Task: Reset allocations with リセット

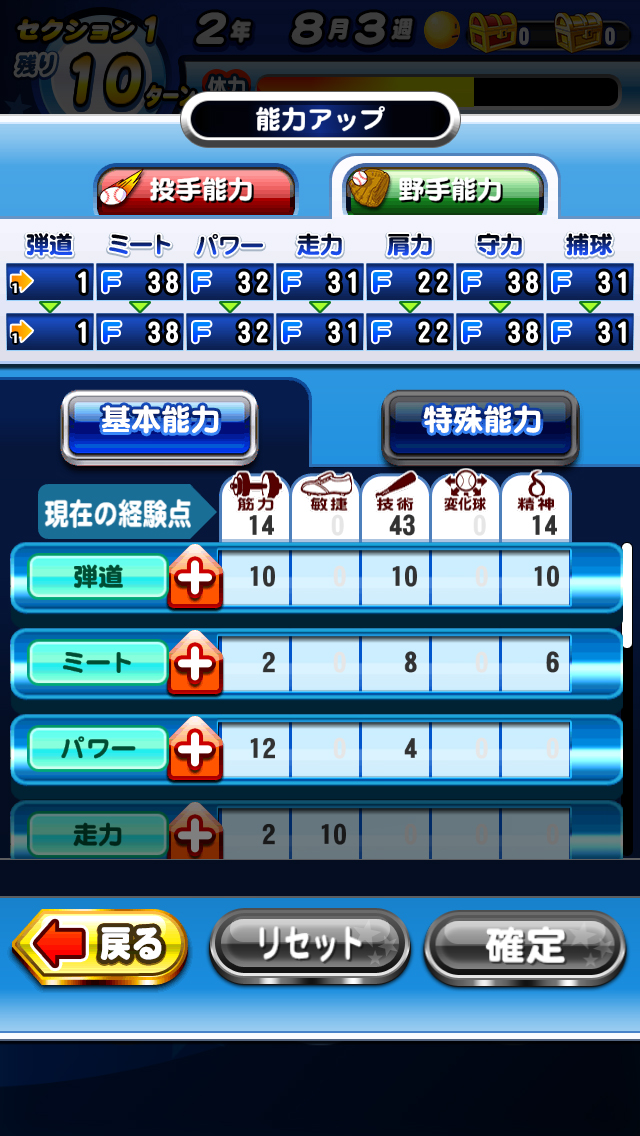Action: (x=309, y=946)
